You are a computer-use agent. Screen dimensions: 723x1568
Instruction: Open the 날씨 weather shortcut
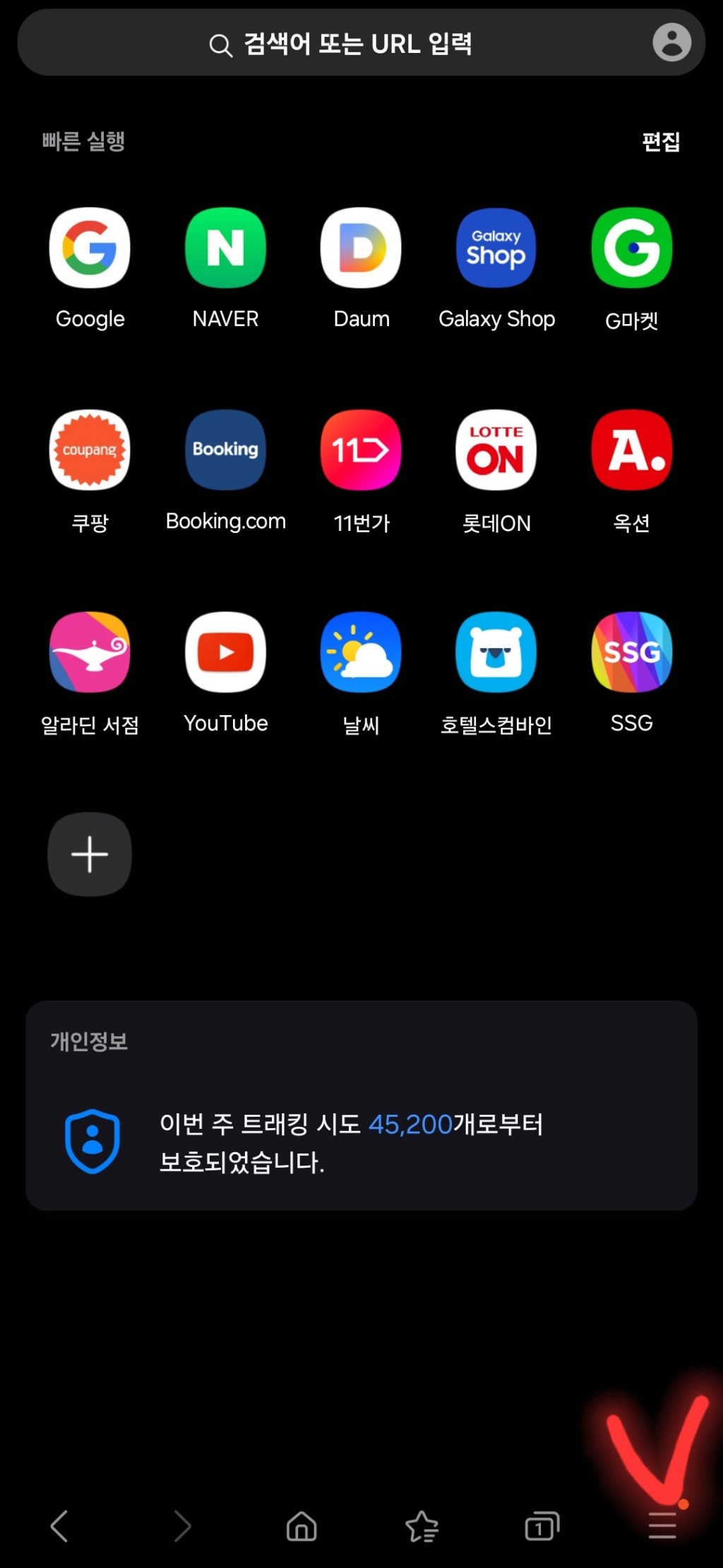tap(360, 651)
